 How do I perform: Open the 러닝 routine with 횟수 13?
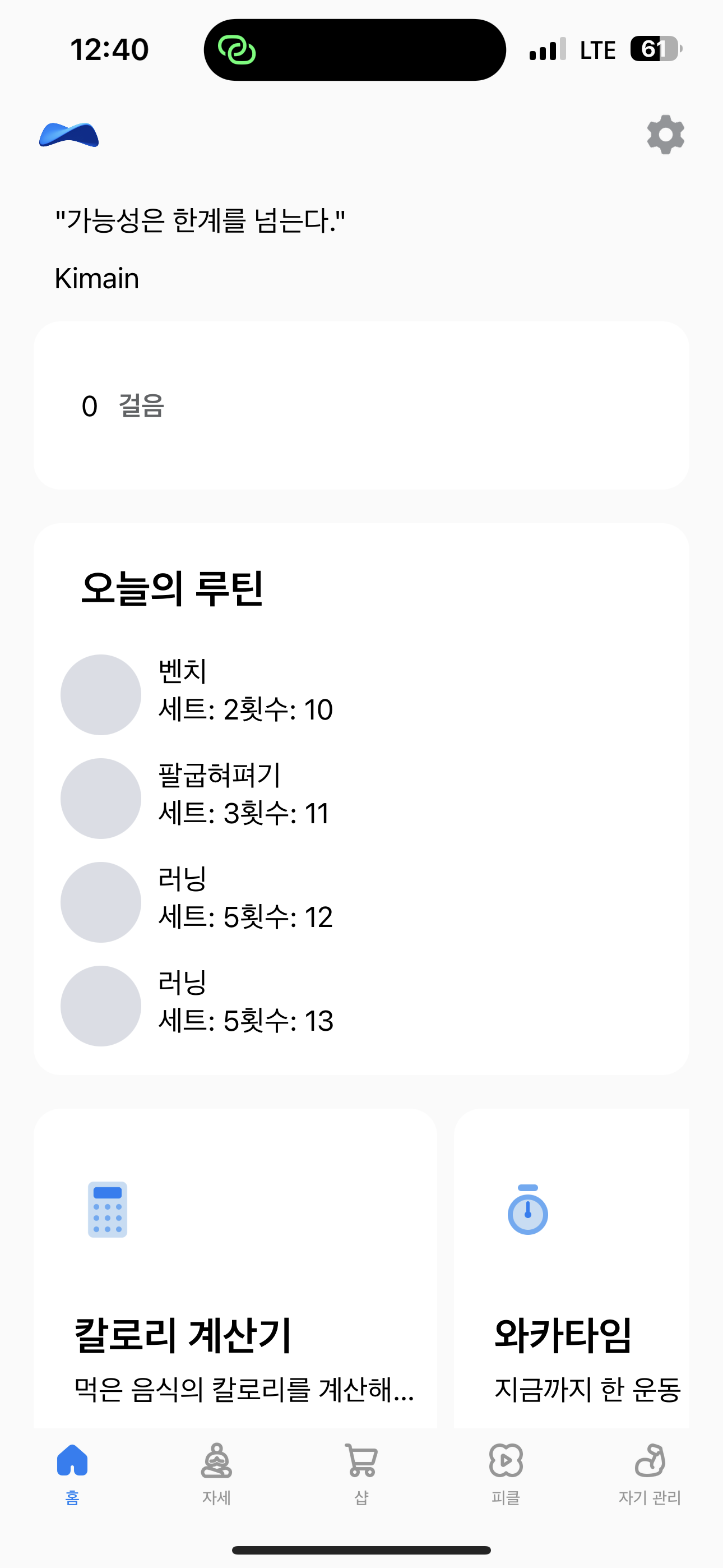pyautogui.click(x=361, y=1006)
